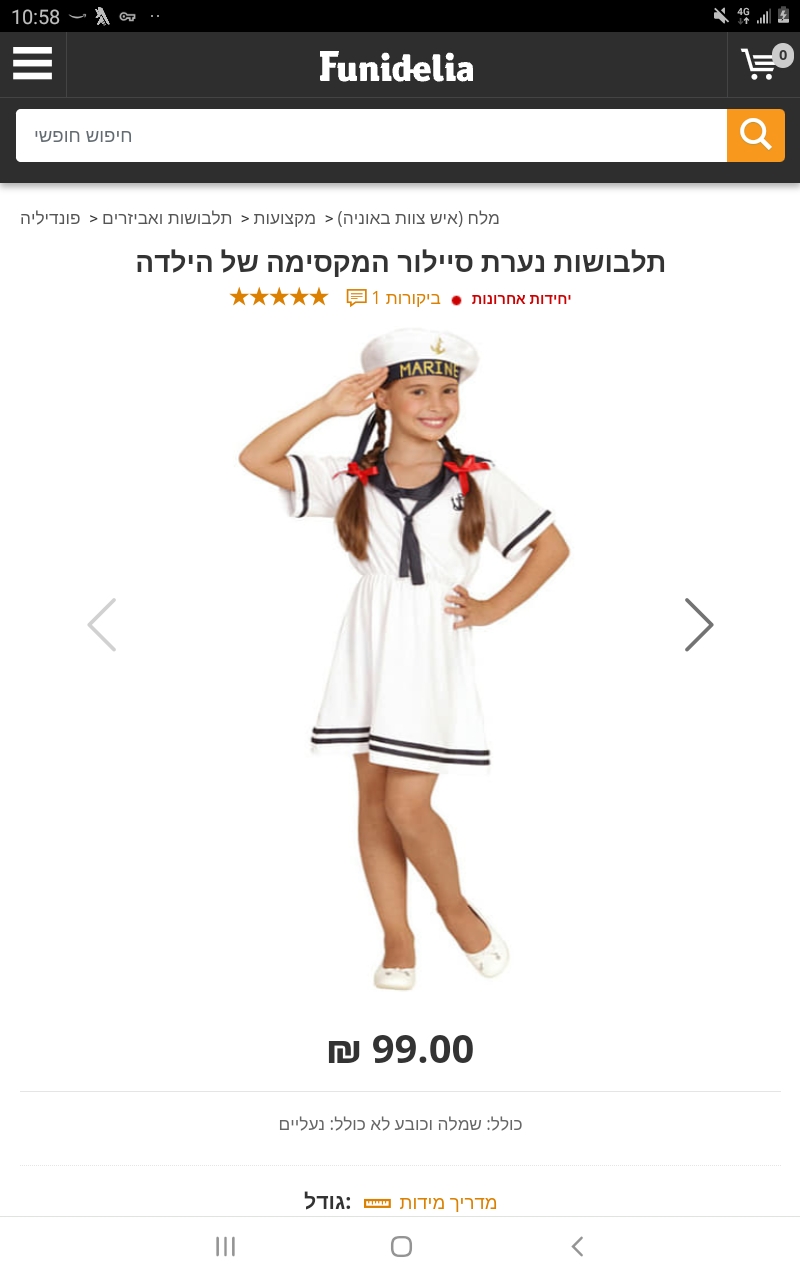
Task: Open the פונדיליה breadcrumb link
Action: (50, 218)
